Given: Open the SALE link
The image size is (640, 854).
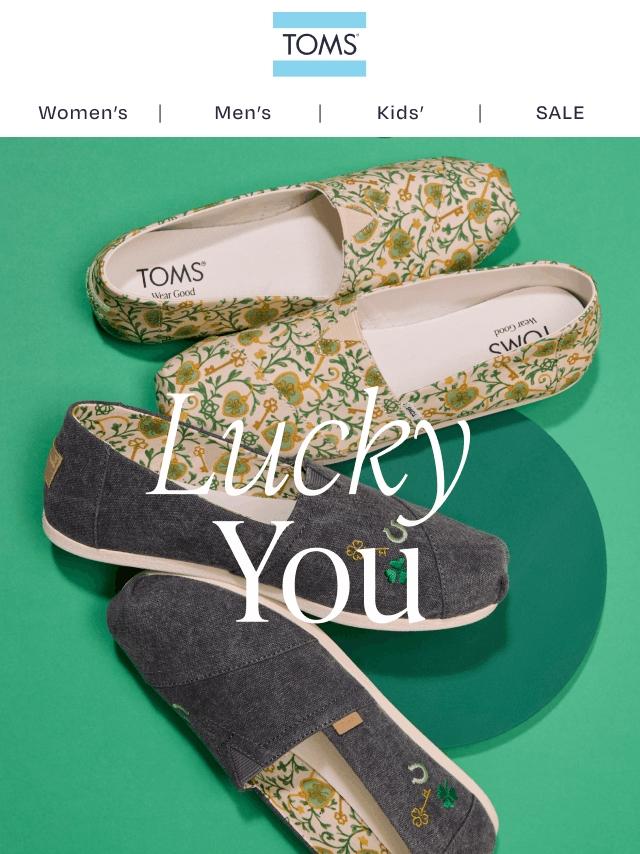Looking at the screenshot, I should (560, 113).
